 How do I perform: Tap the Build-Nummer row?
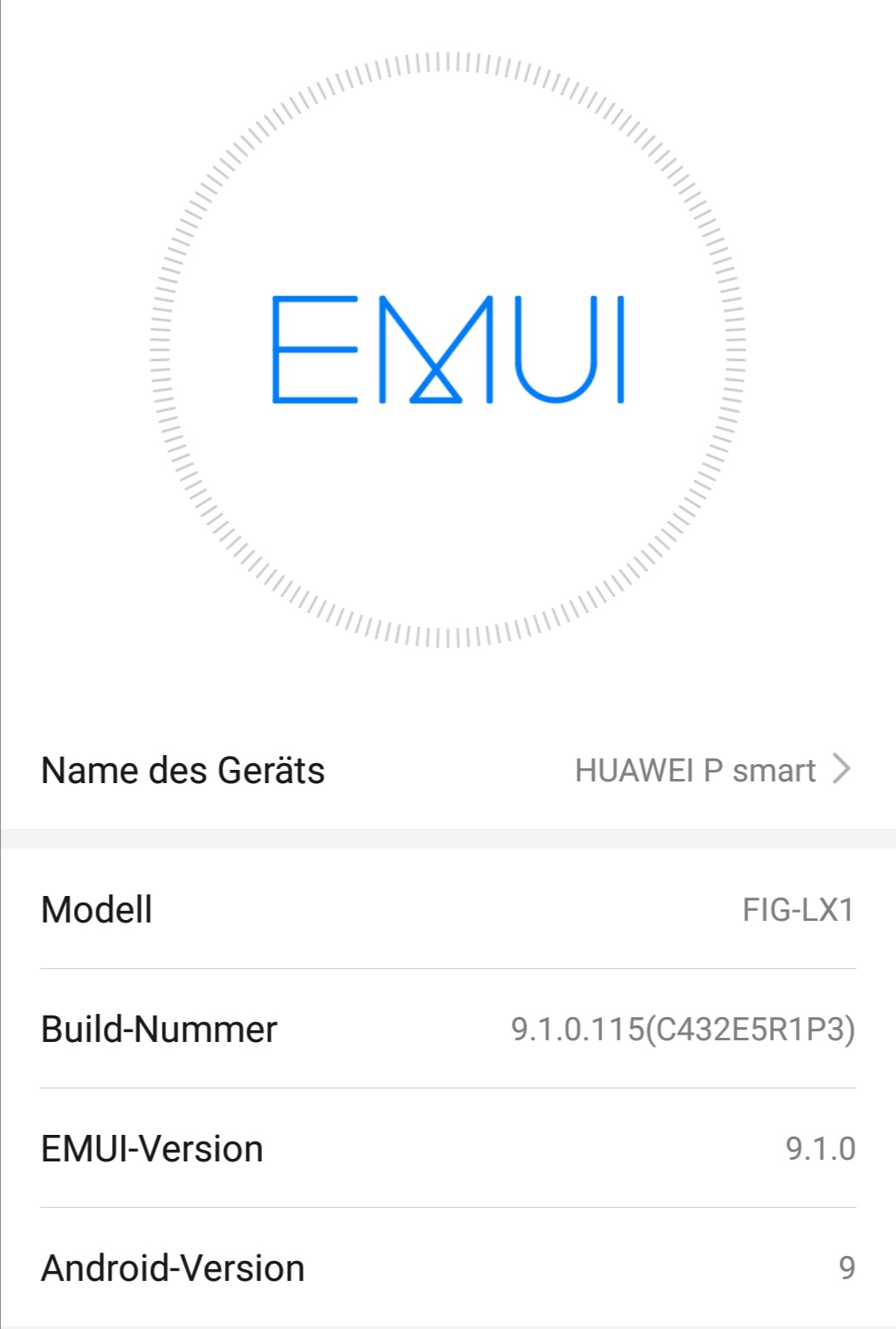point(448,1029)
